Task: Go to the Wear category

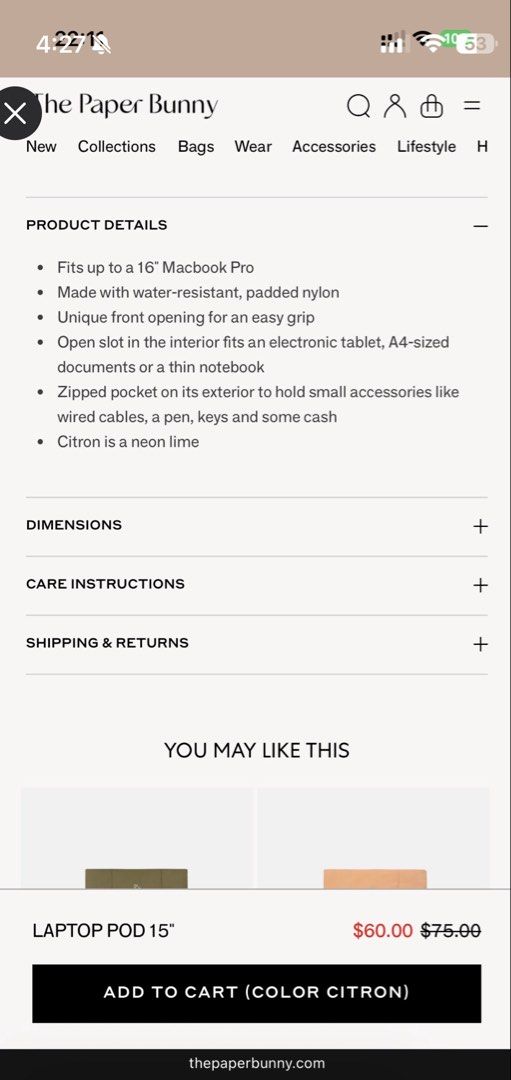Action: [253, 147]
